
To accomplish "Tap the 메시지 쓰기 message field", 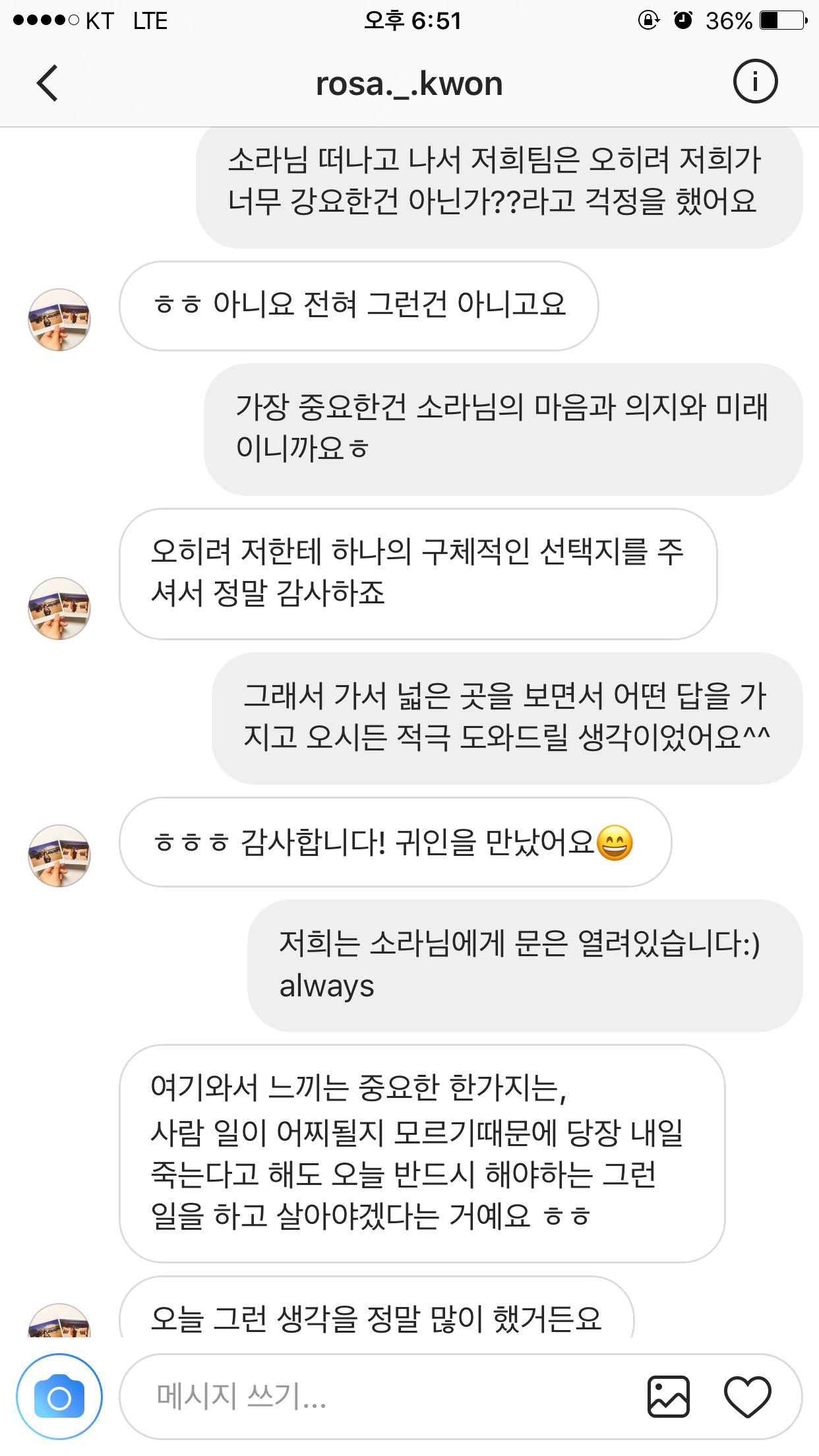I will 382,1396.
